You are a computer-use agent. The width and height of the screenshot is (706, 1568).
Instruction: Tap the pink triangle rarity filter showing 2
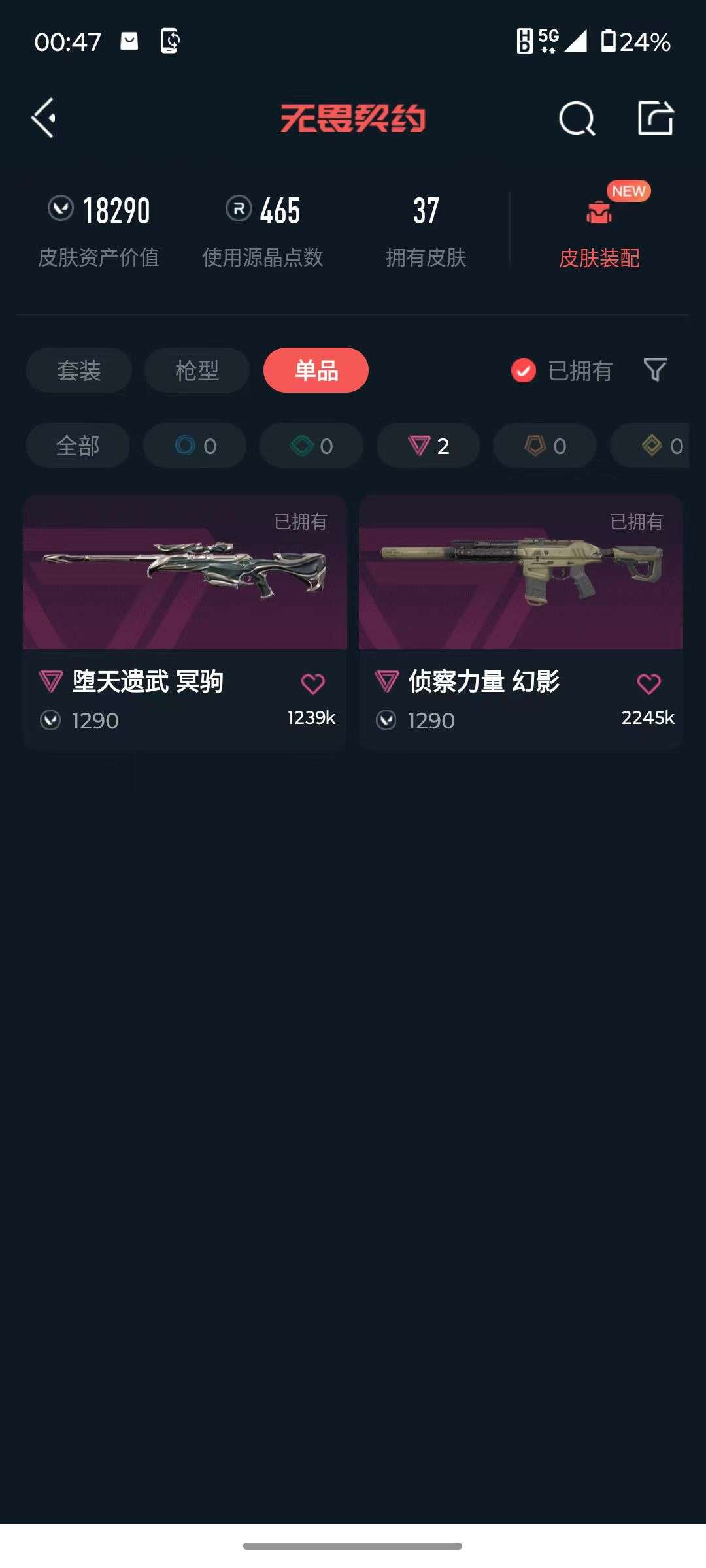[428, 446]
